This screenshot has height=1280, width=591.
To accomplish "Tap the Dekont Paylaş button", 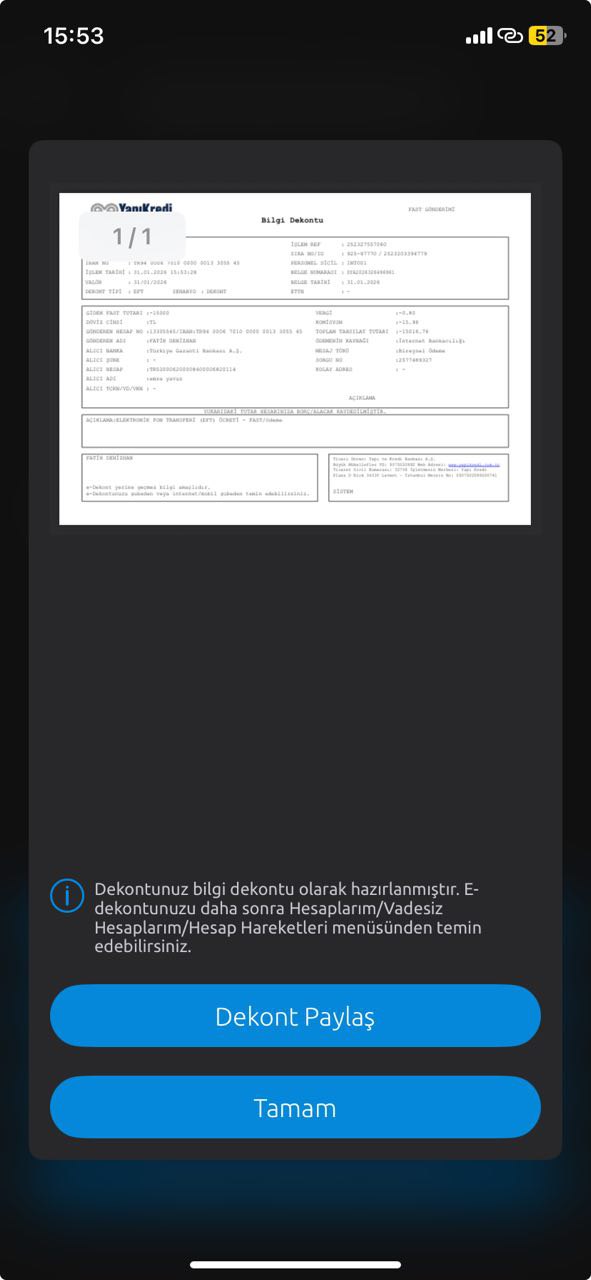I will [295, 1016].
